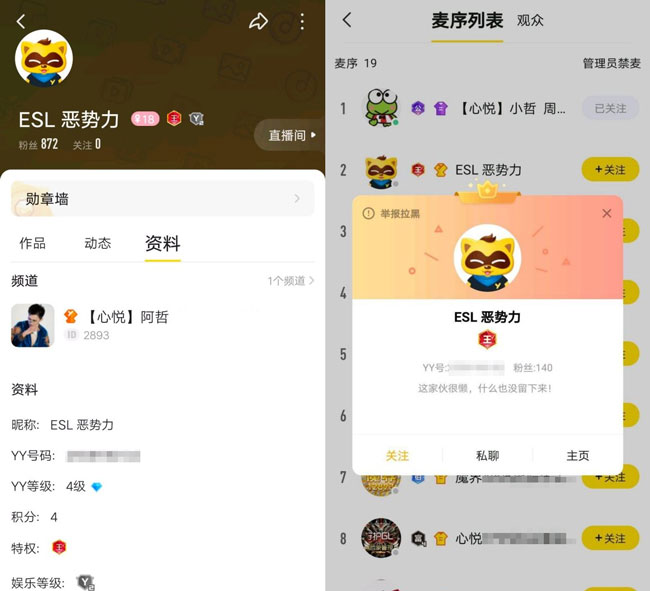
Task: Switch to the 观众 tab
Action: click(530, 20)
